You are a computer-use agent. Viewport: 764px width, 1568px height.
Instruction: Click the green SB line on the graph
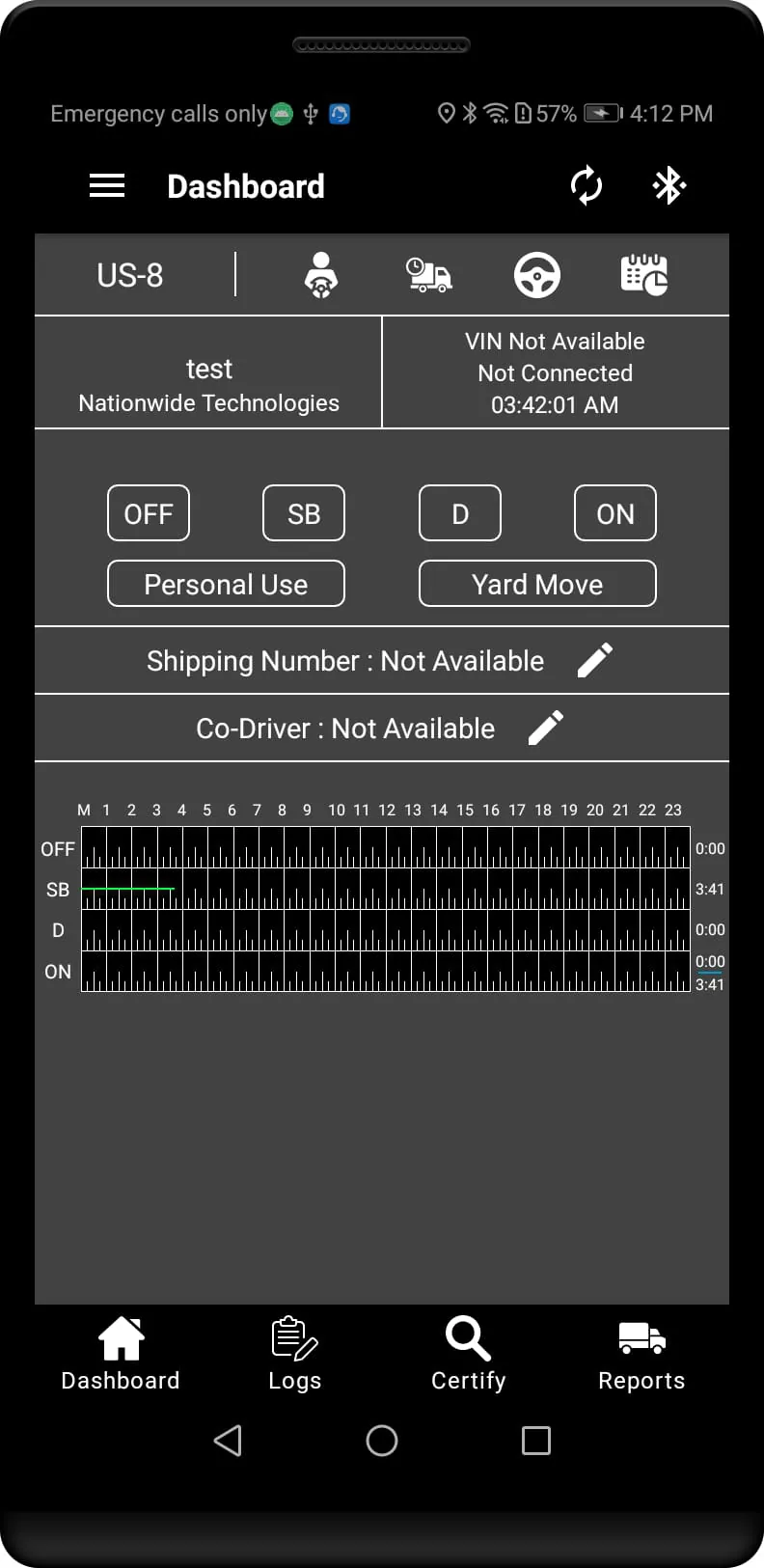[x=125, y=887]
